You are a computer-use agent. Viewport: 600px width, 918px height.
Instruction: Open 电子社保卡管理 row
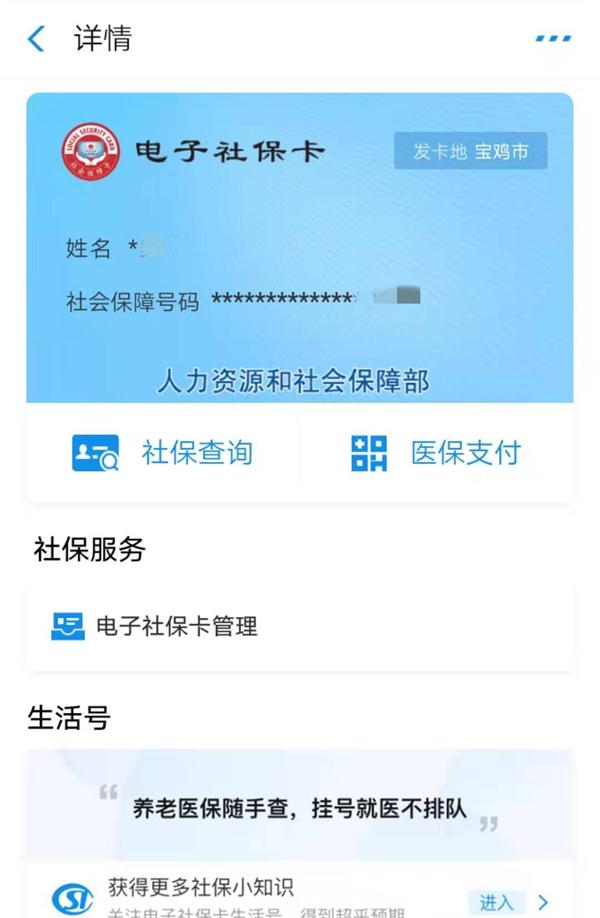point(300,627)
